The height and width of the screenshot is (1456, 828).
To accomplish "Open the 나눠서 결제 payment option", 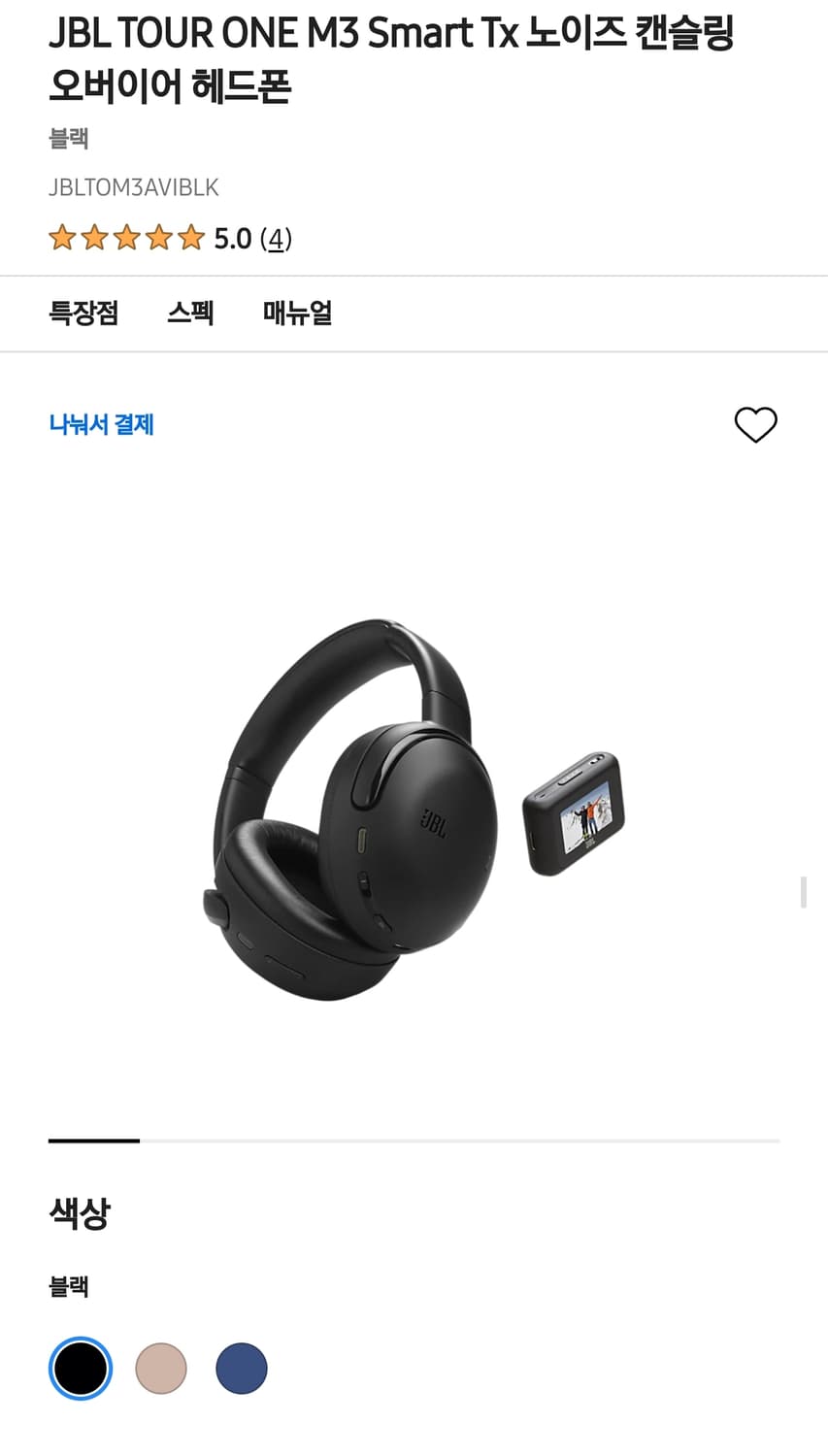I will coord(101,425).
